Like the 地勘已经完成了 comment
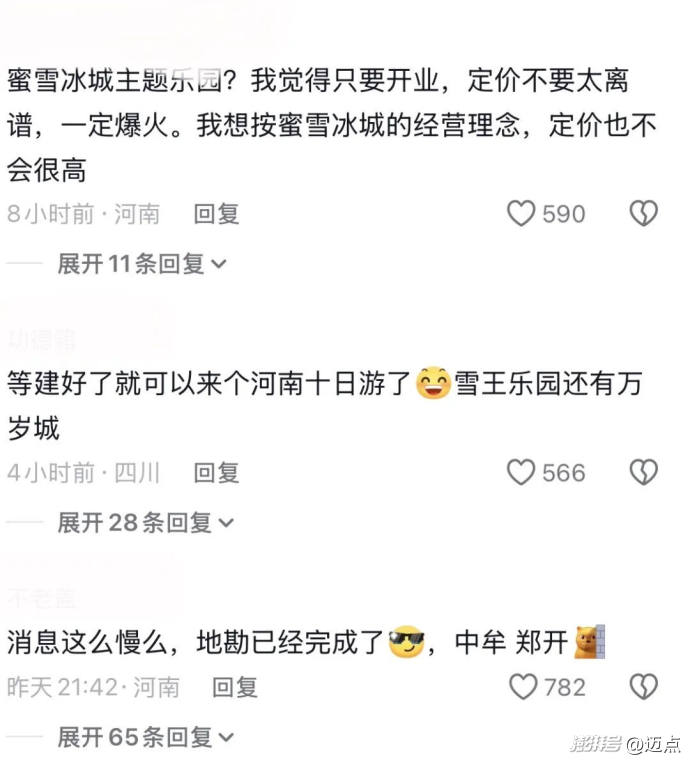This screenshot has height=765, width=690. click(x=523, y=687)
